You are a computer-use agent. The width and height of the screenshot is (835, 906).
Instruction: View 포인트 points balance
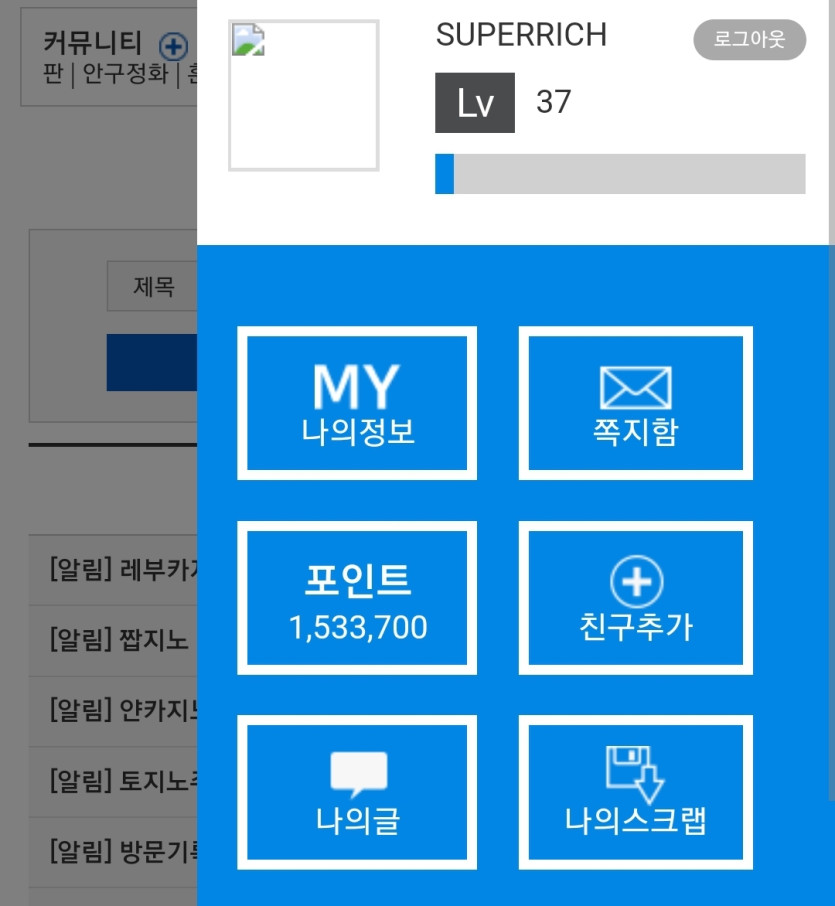pyautogui.click(x=357, y=597)
